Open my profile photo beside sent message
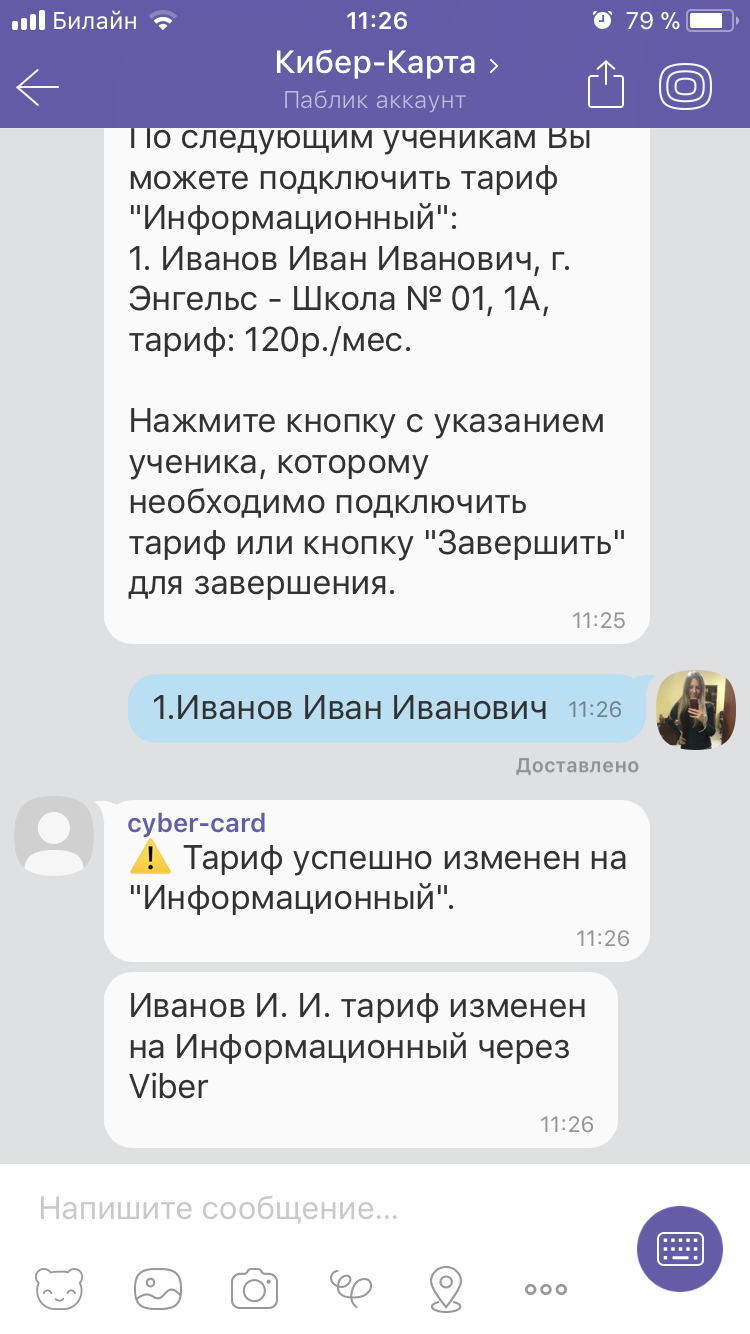The height and width of the screenshot is (1334, 750). pyautogui.click(x=695, y=709)
